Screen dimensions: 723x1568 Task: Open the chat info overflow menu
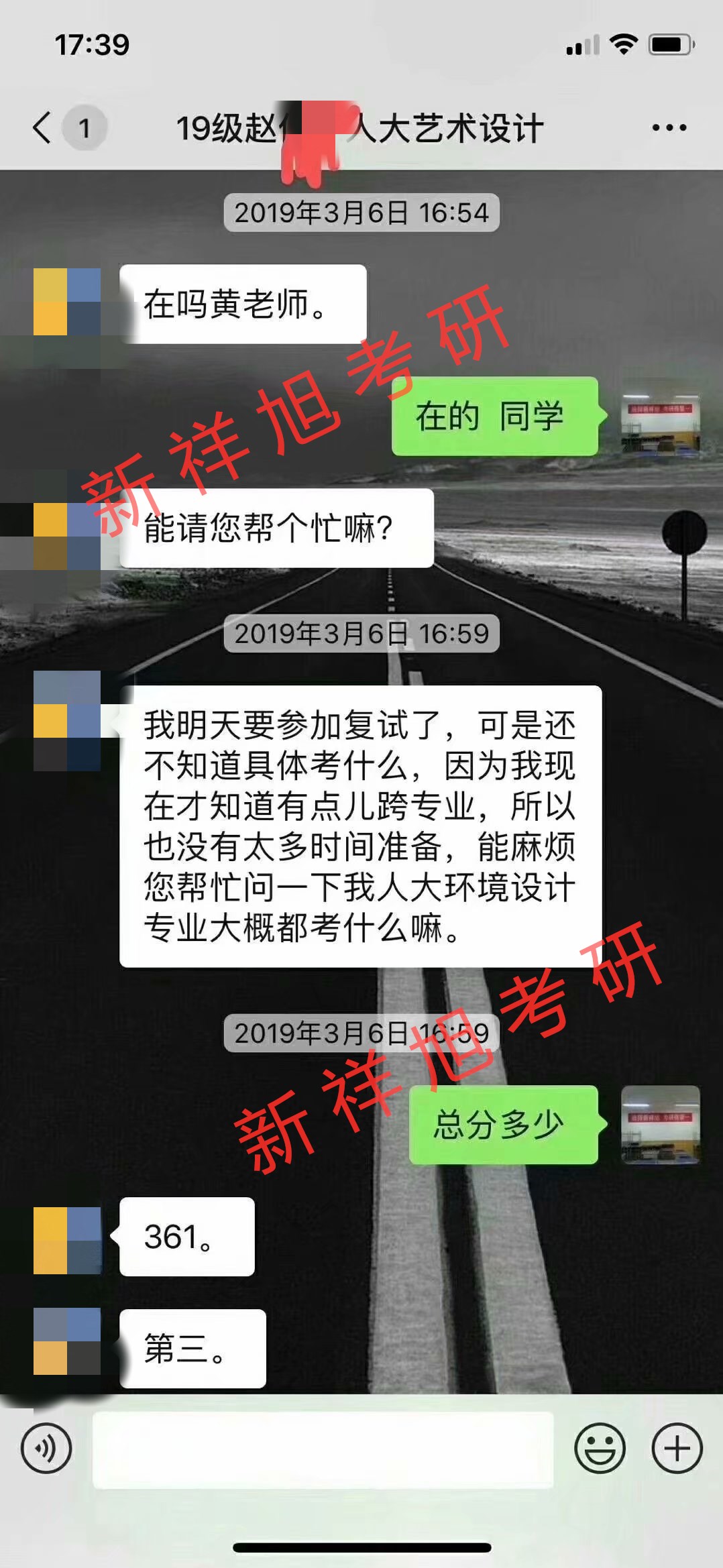point(669,127)
